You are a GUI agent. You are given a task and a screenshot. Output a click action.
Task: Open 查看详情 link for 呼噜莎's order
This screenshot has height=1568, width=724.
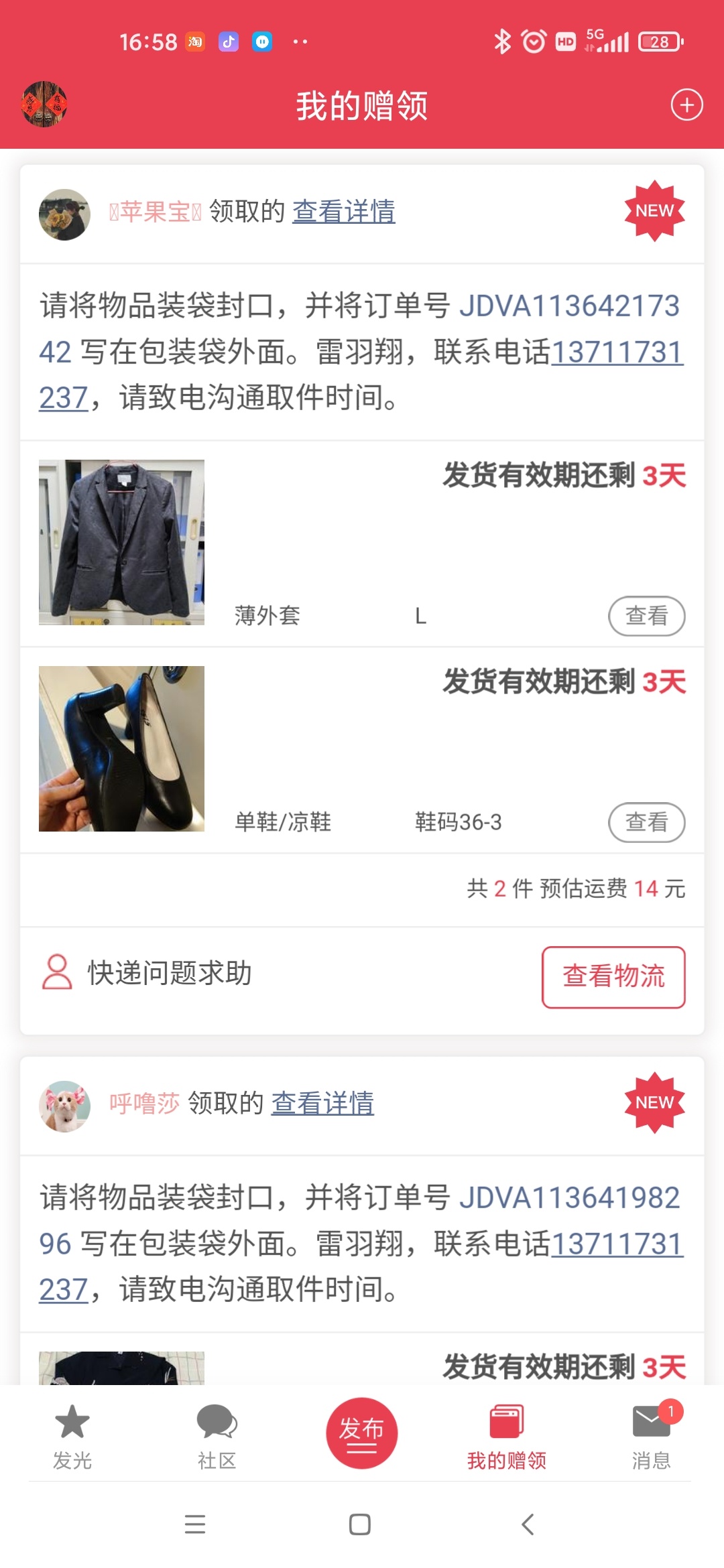(322, 1103)
